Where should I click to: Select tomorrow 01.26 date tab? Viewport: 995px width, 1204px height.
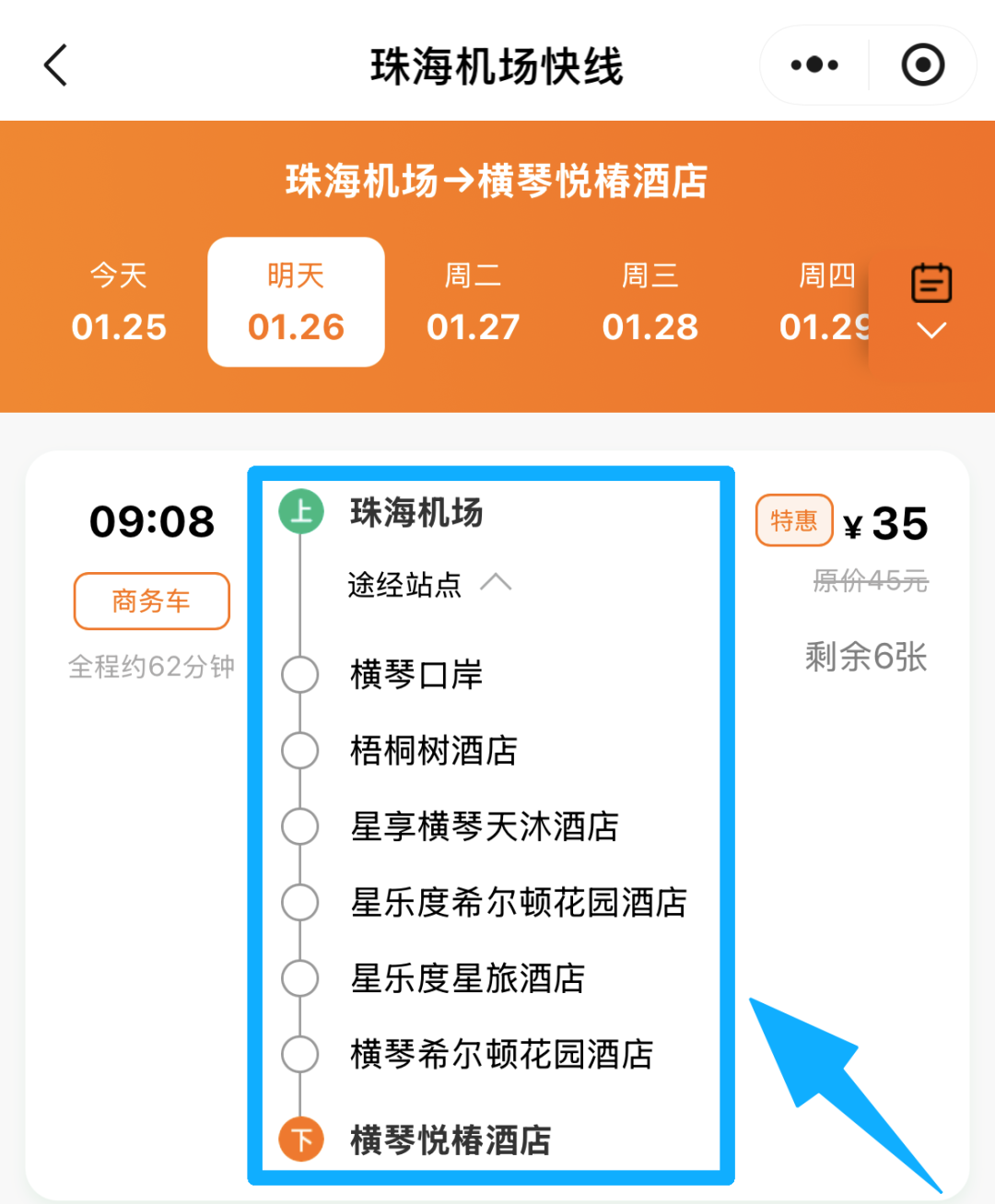(x=296, y=302)
